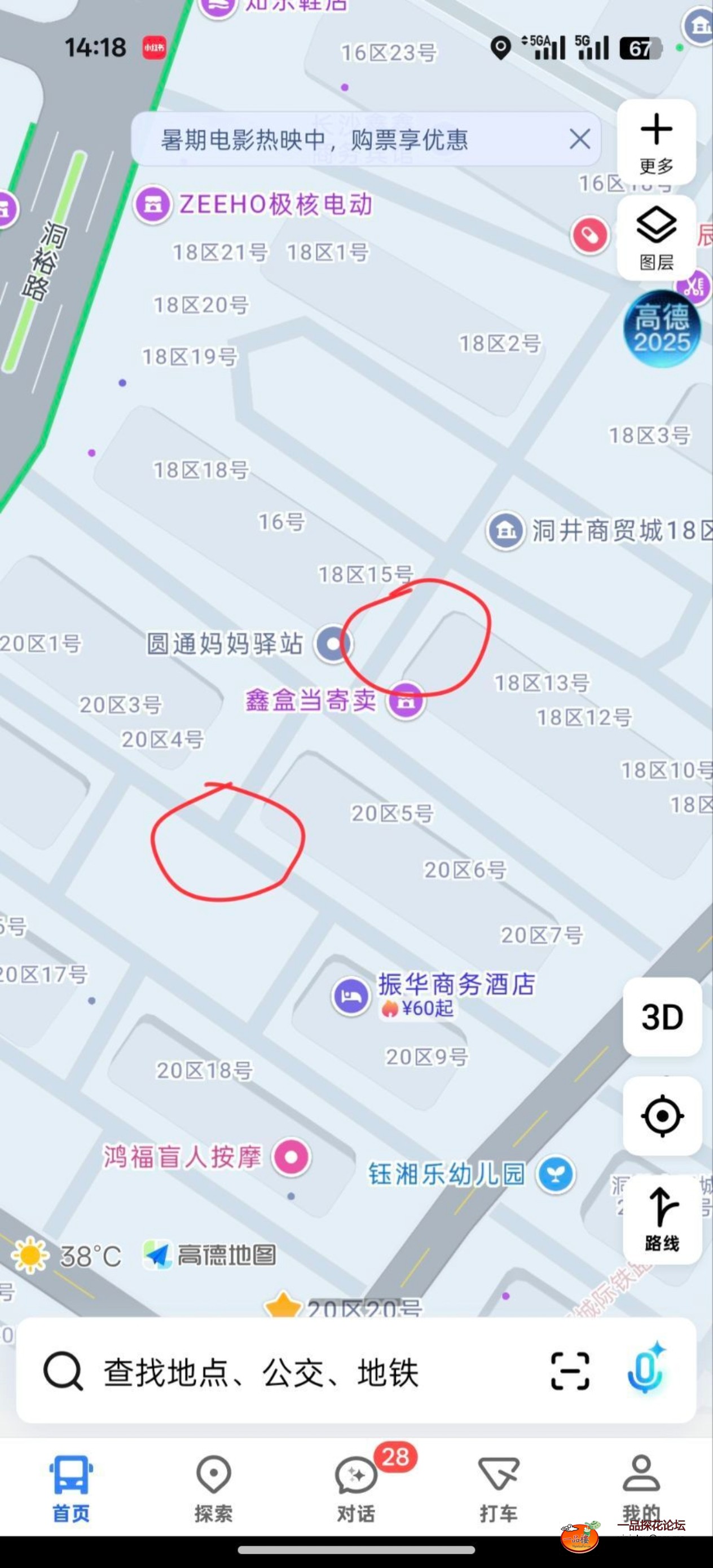
Task: Recenter map on current location
Action: [x=662, y=1116]
